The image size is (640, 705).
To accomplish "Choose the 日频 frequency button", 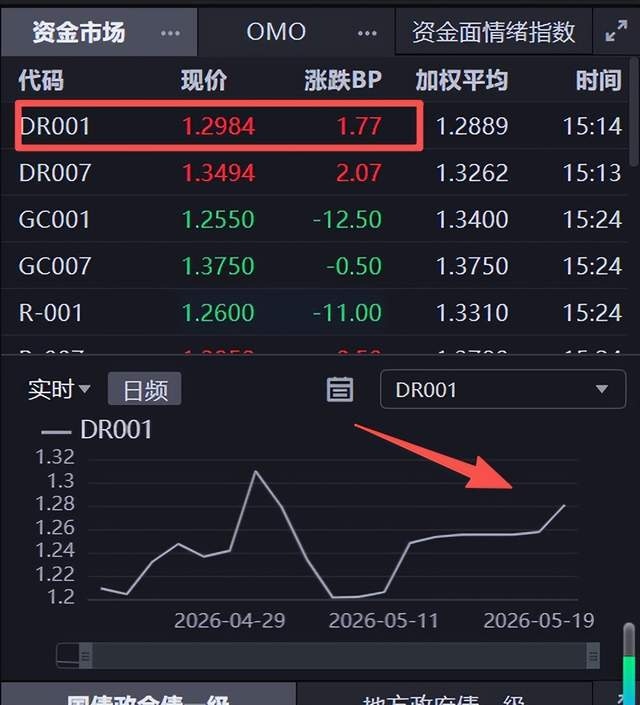I will (145, 389).
